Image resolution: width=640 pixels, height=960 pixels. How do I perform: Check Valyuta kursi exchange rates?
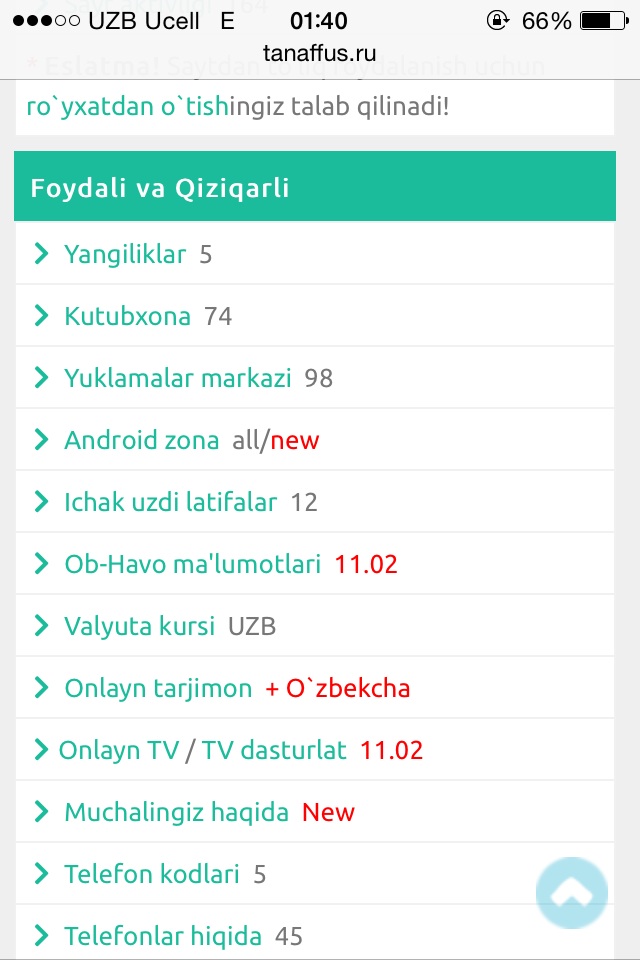(139, 626)
